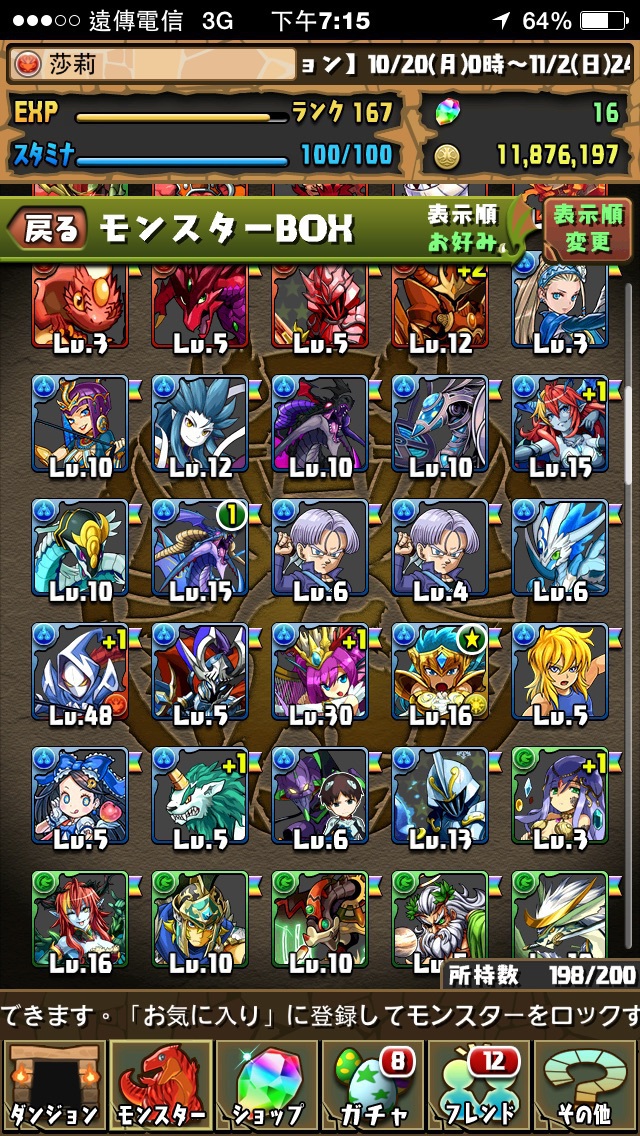Select the Lv.12 blue-haired monster
The image size is (640, 1136).
200,425
